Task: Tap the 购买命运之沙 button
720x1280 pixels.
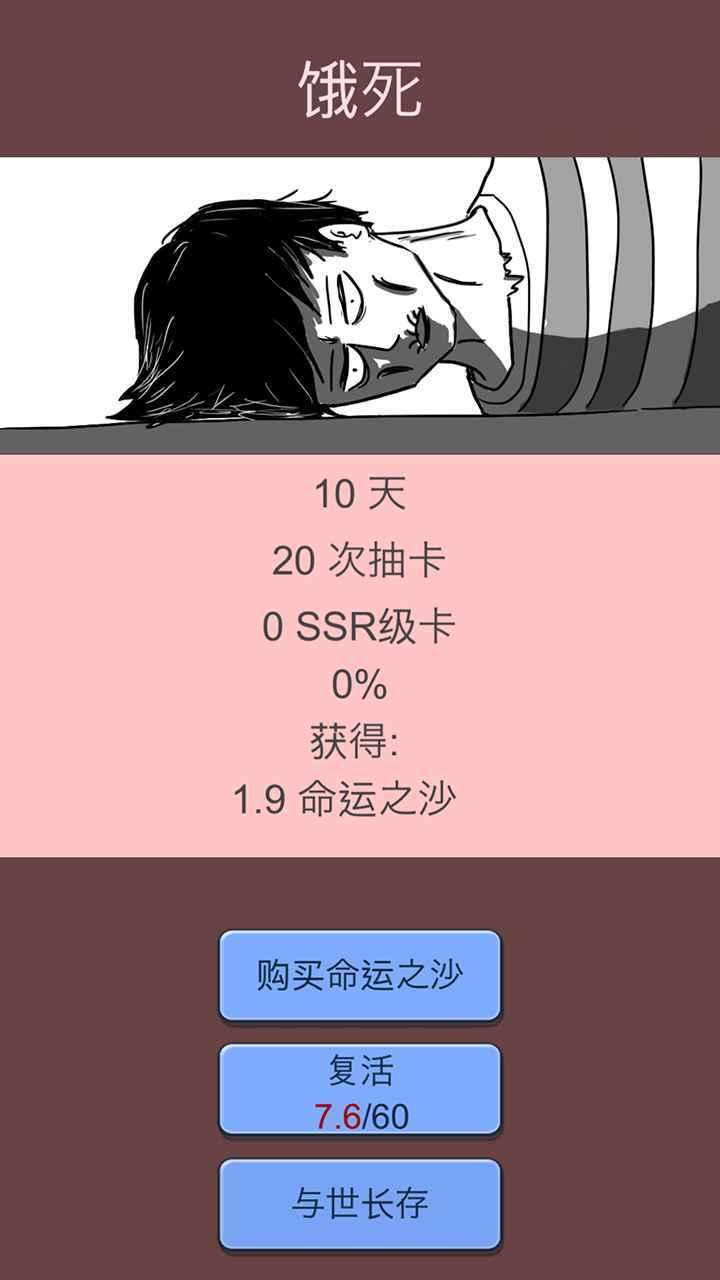Action: [x=360, y=975]
